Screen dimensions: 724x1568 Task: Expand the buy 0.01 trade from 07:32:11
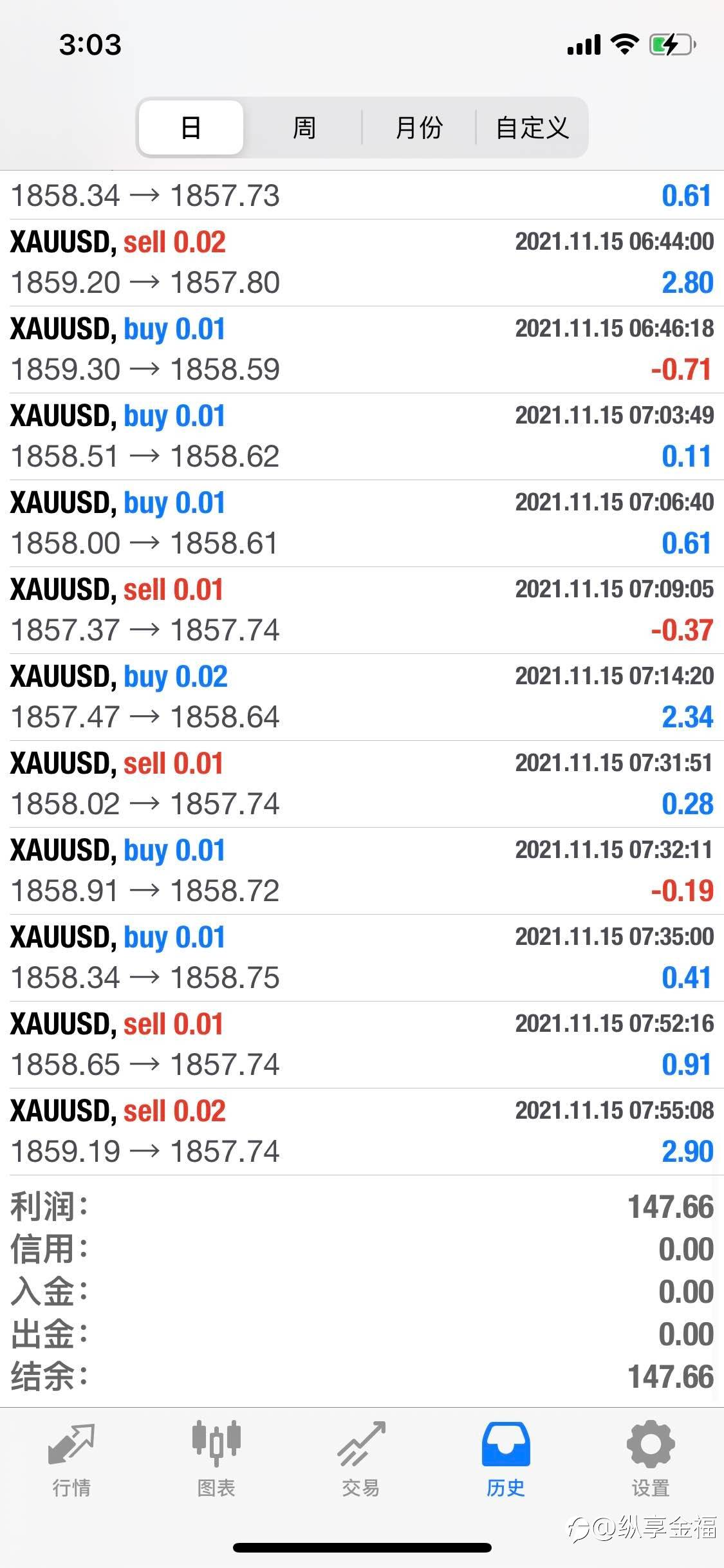click(x=362, y=871)
